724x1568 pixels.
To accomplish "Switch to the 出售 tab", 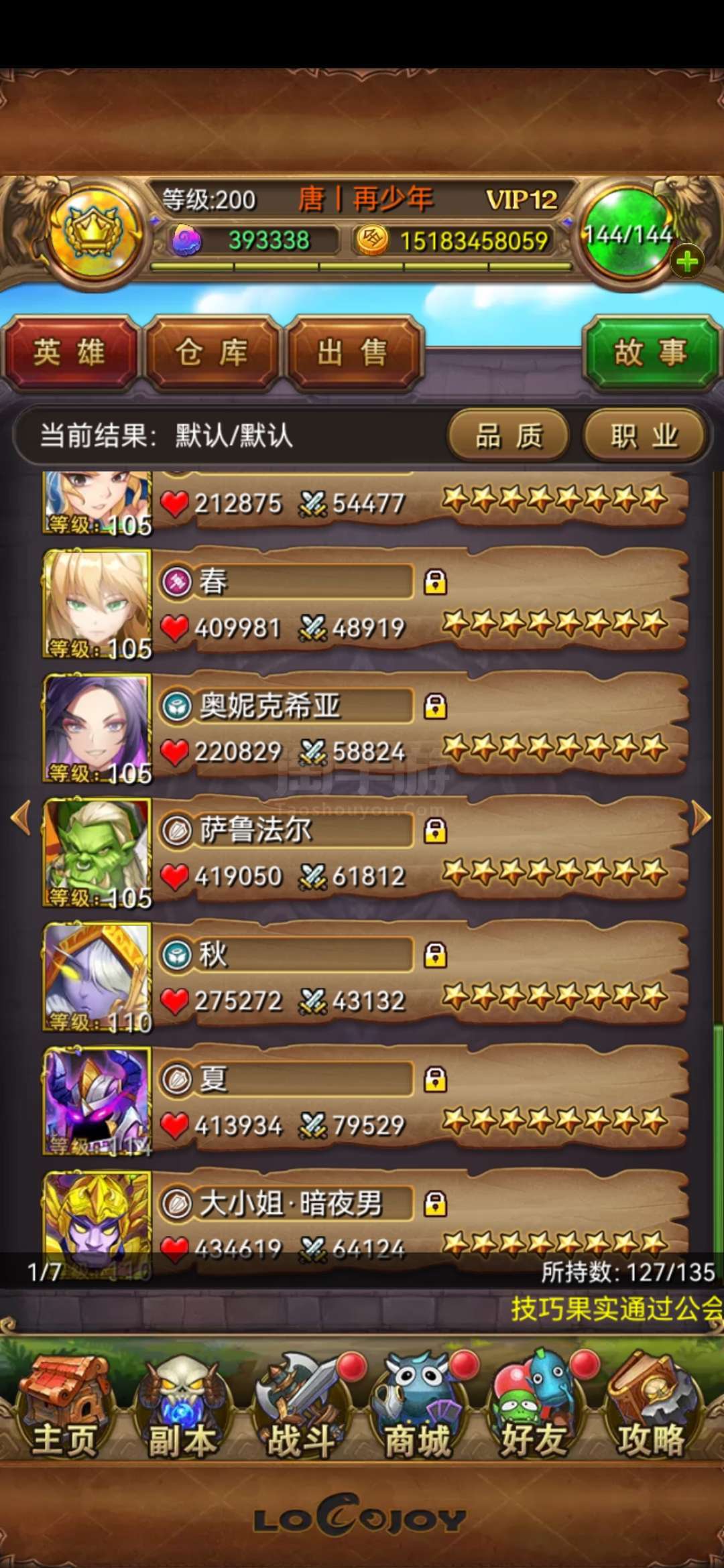I will click(x=353, y=353).
